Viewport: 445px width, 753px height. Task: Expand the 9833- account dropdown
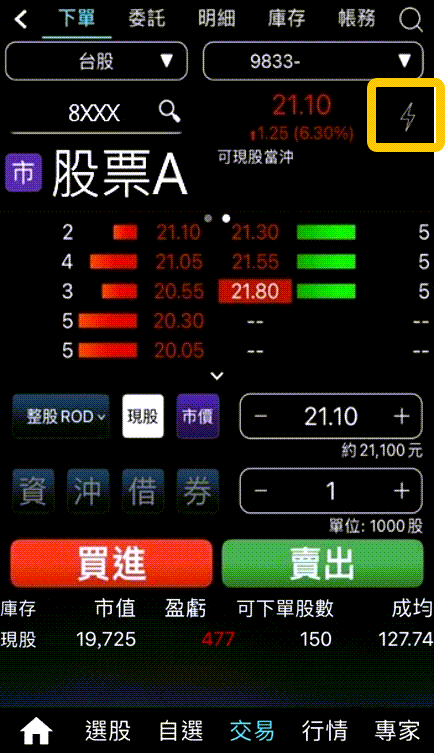point(313,61)
